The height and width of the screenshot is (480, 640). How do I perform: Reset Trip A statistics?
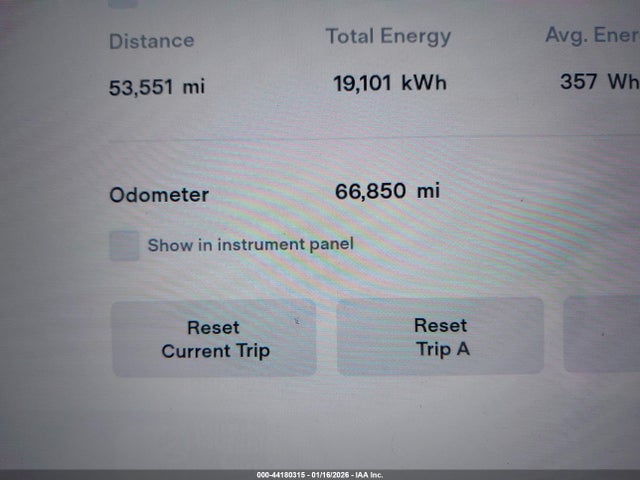[x=440, y=337]
